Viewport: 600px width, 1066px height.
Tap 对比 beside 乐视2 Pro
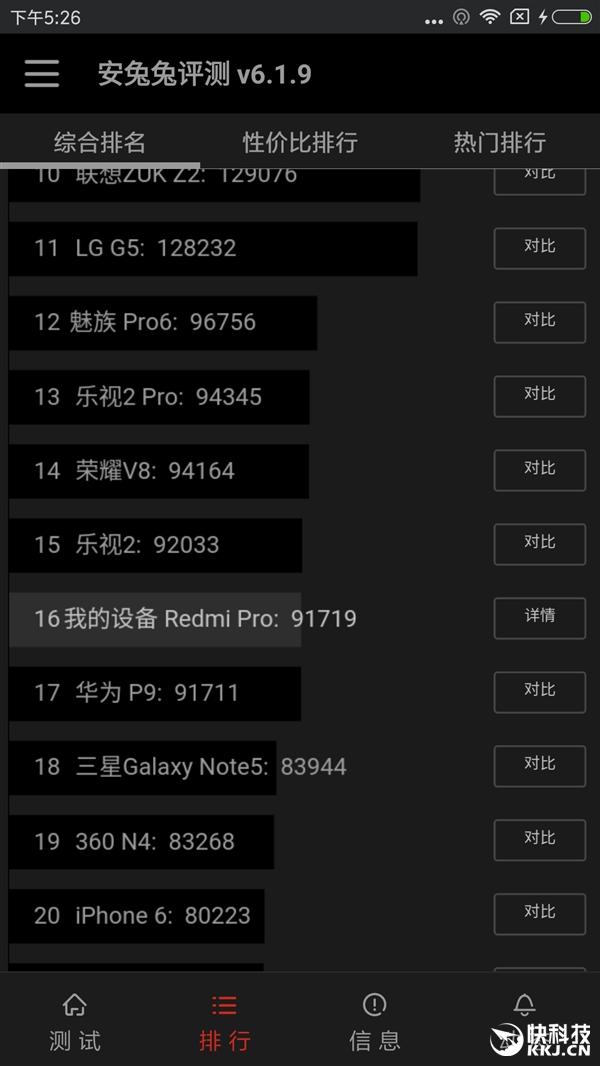pos(539,396)
